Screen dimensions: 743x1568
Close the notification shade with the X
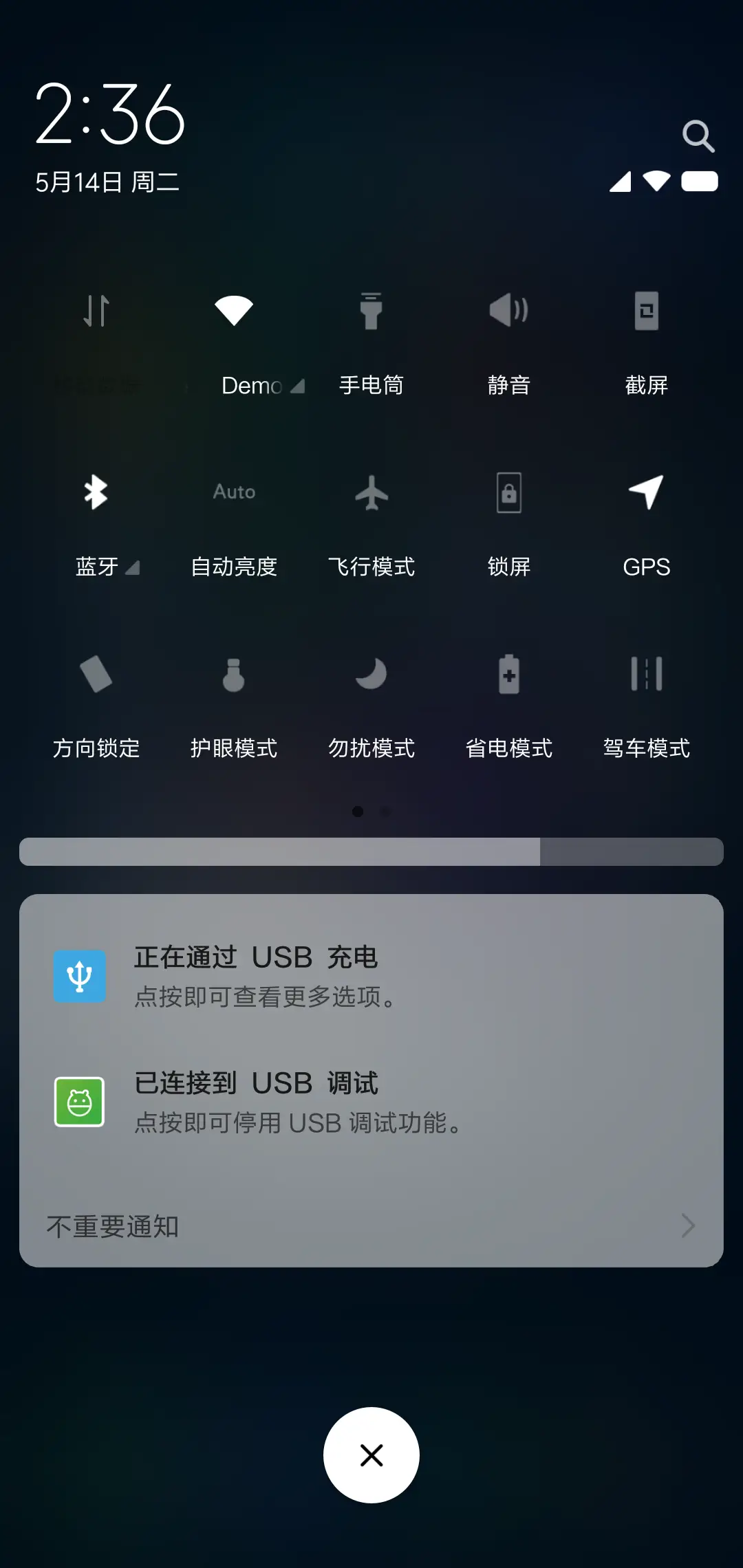pos(371,1455)
